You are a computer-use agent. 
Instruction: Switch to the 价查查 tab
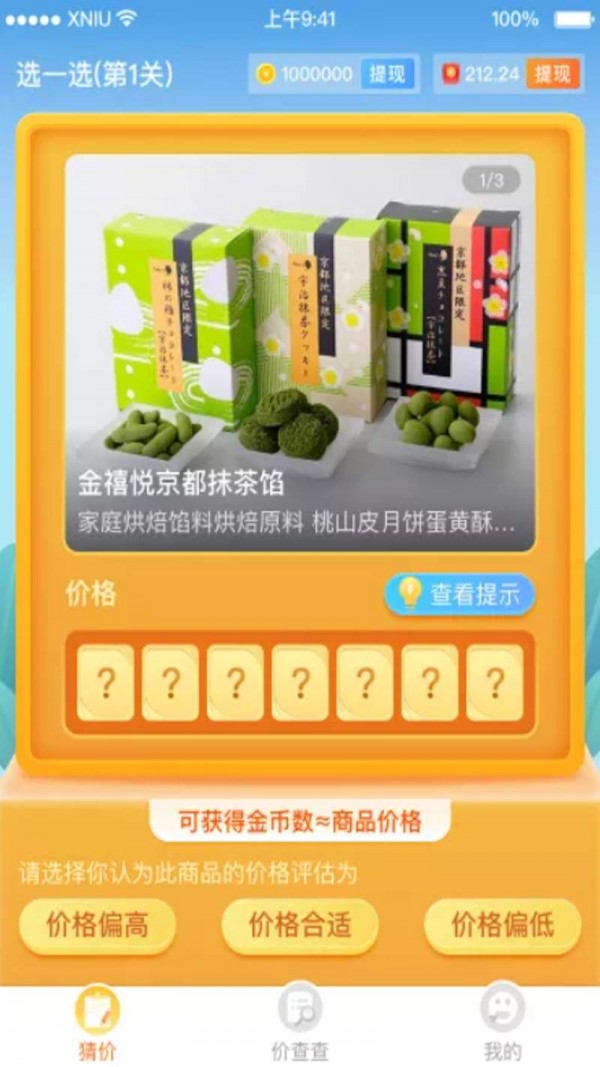(x=300, y=1025)
